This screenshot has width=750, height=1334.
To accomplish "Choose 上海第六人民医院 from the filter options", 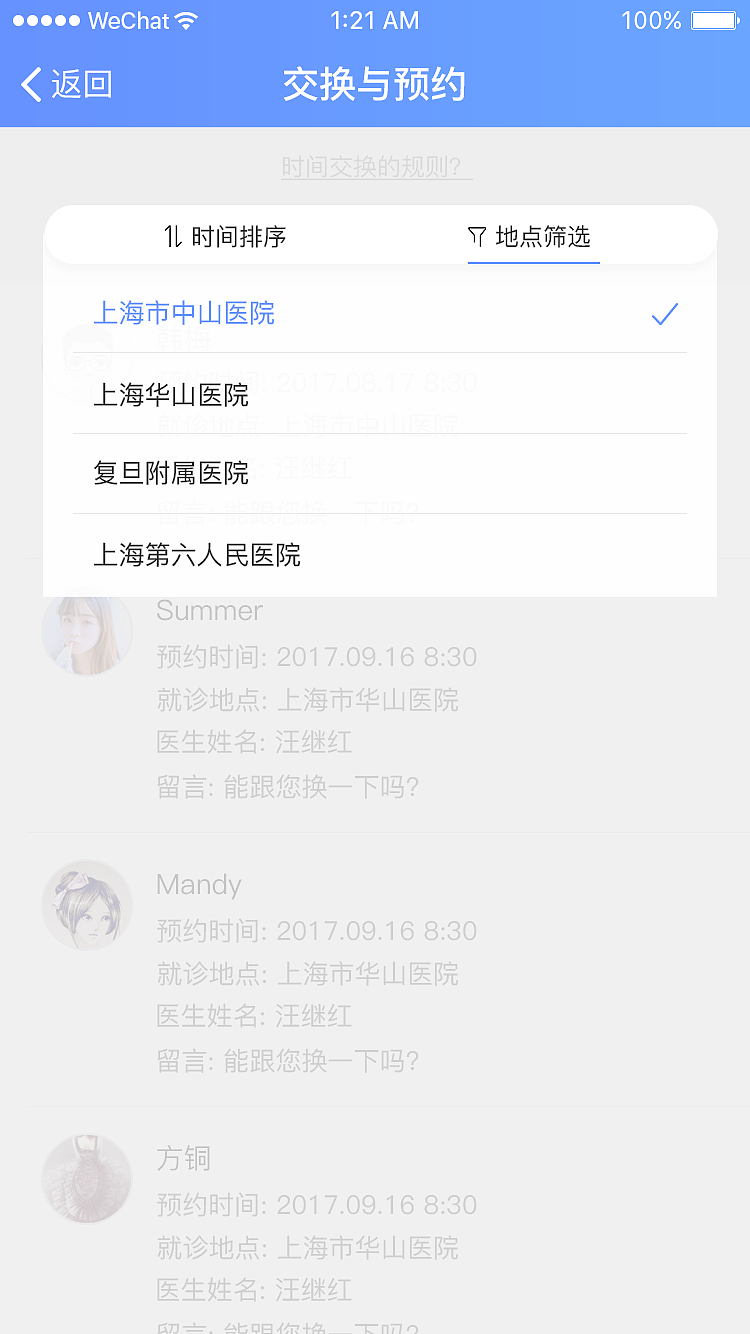I will click(197, 554).
